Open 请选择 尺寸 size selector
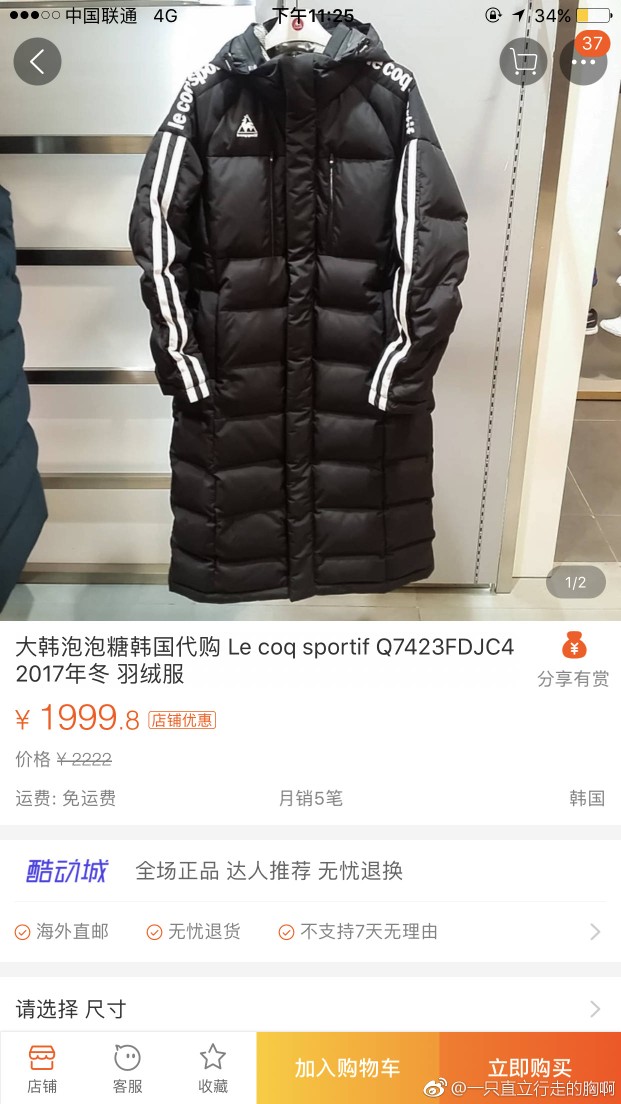Screen dimensions: 621x1104 310,1008
